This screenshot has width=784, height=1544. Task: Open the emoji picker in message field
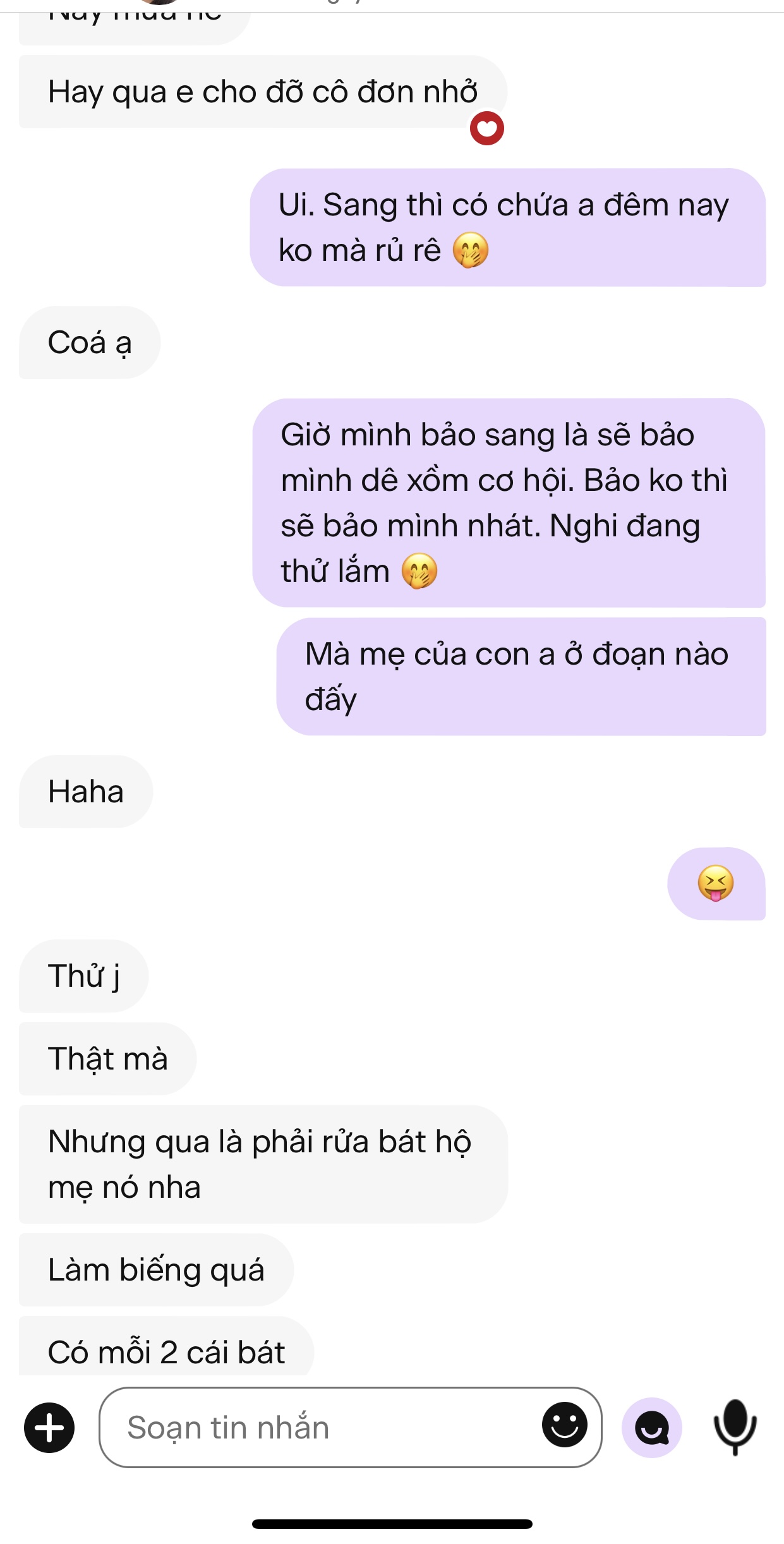(x=564, y=1425)
